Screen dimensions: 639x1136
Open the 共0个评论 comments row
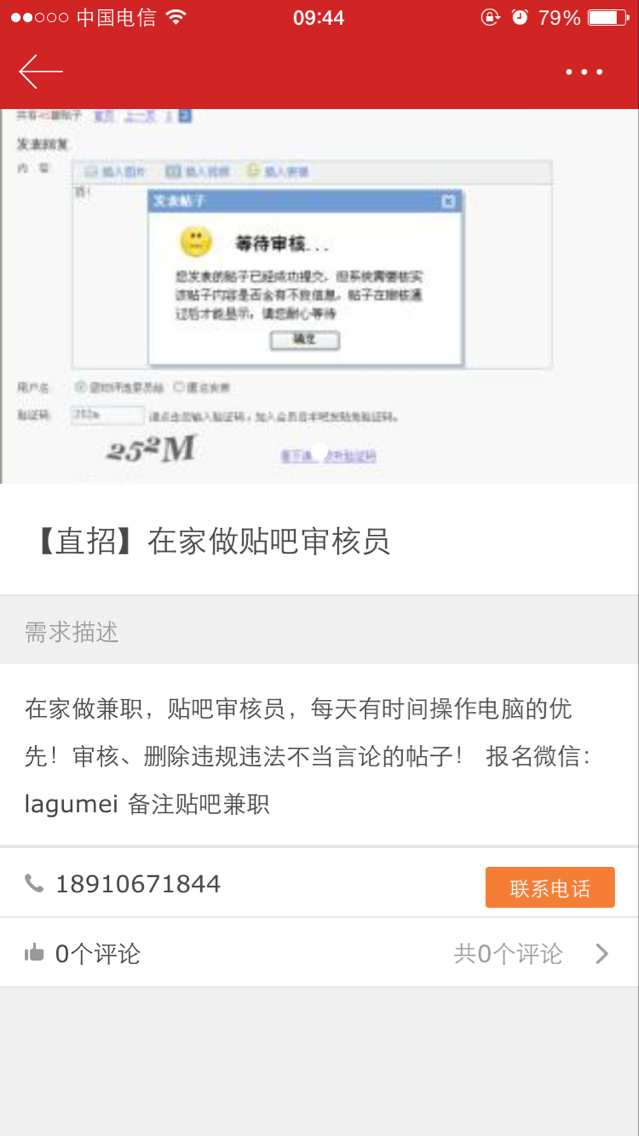[530, 954]
